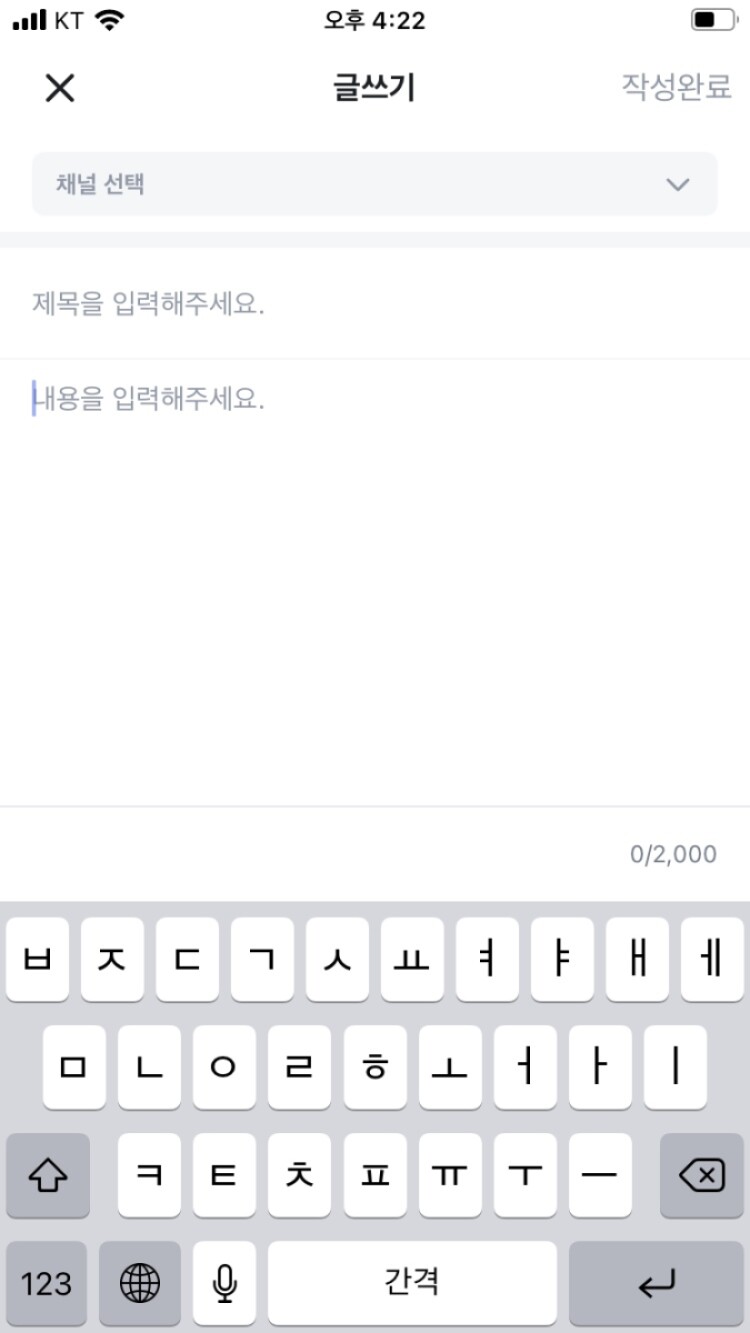Focus the 제목을 입력해주세요 title field
Viewport: 750px width, 1333px height.
[x=375, y=303]
